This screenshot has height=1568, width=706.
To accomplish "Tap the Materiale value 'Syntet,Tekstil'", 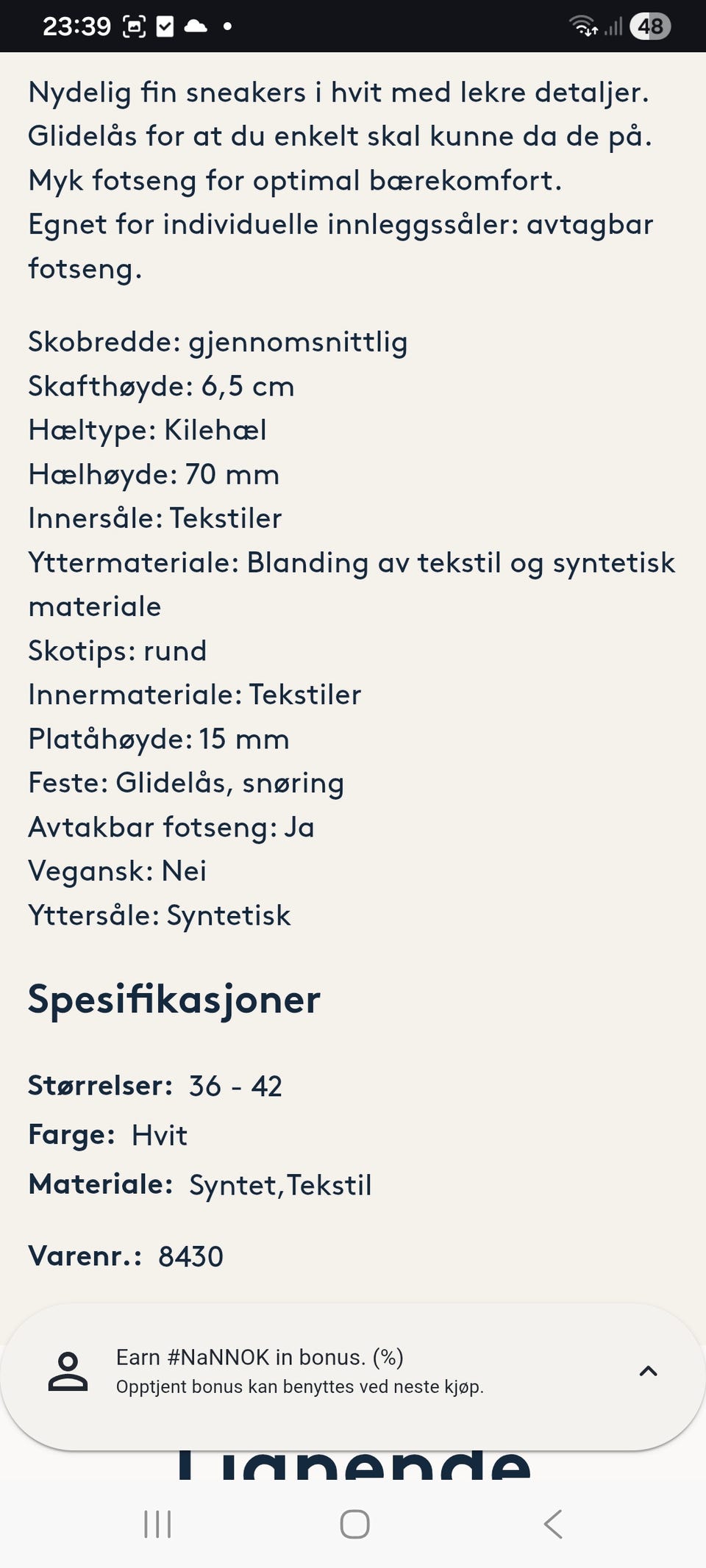I will pos(279,1184).
